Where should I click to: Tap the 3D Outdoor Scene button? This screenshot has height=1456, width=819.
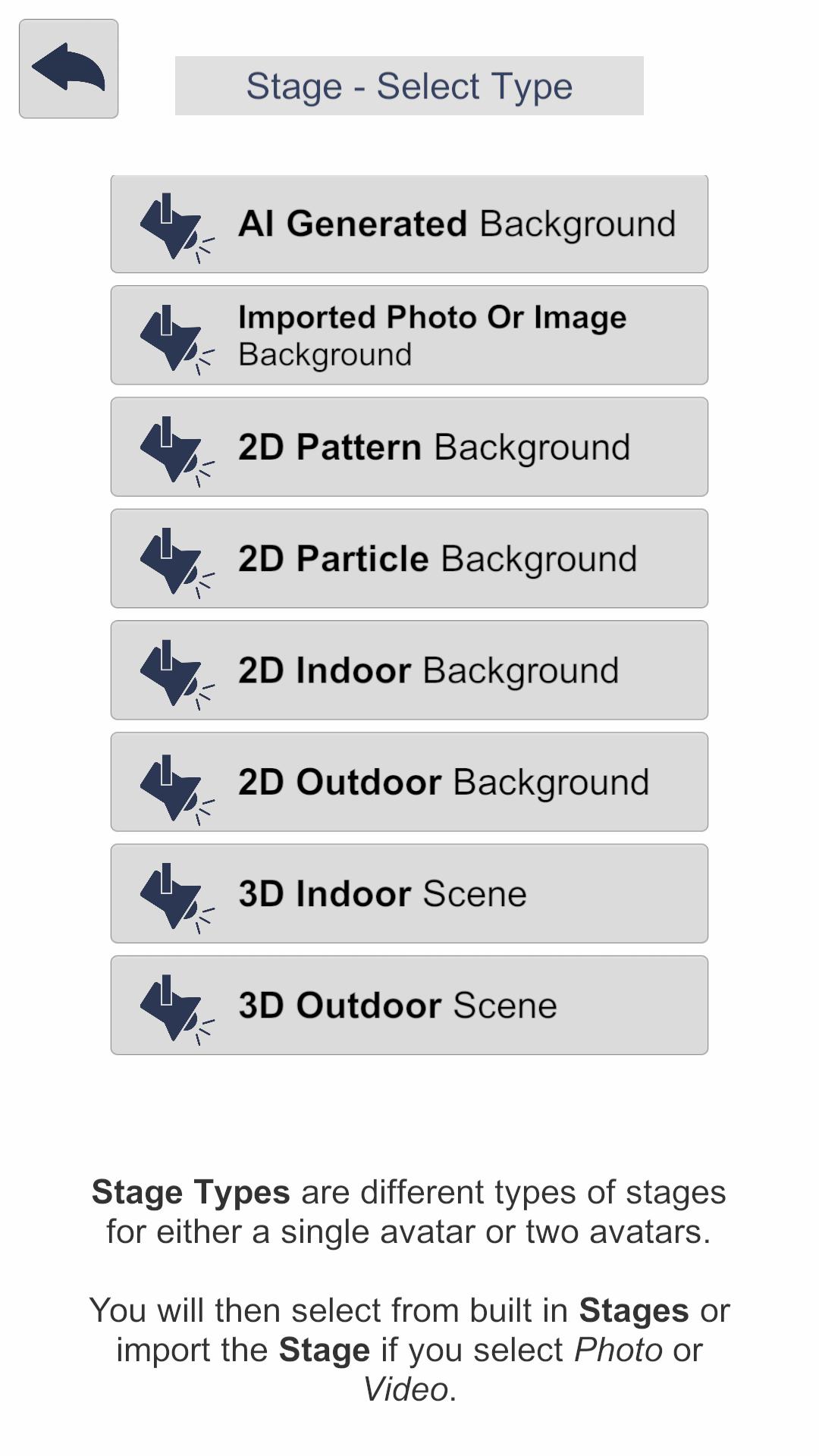[409, 1005]
